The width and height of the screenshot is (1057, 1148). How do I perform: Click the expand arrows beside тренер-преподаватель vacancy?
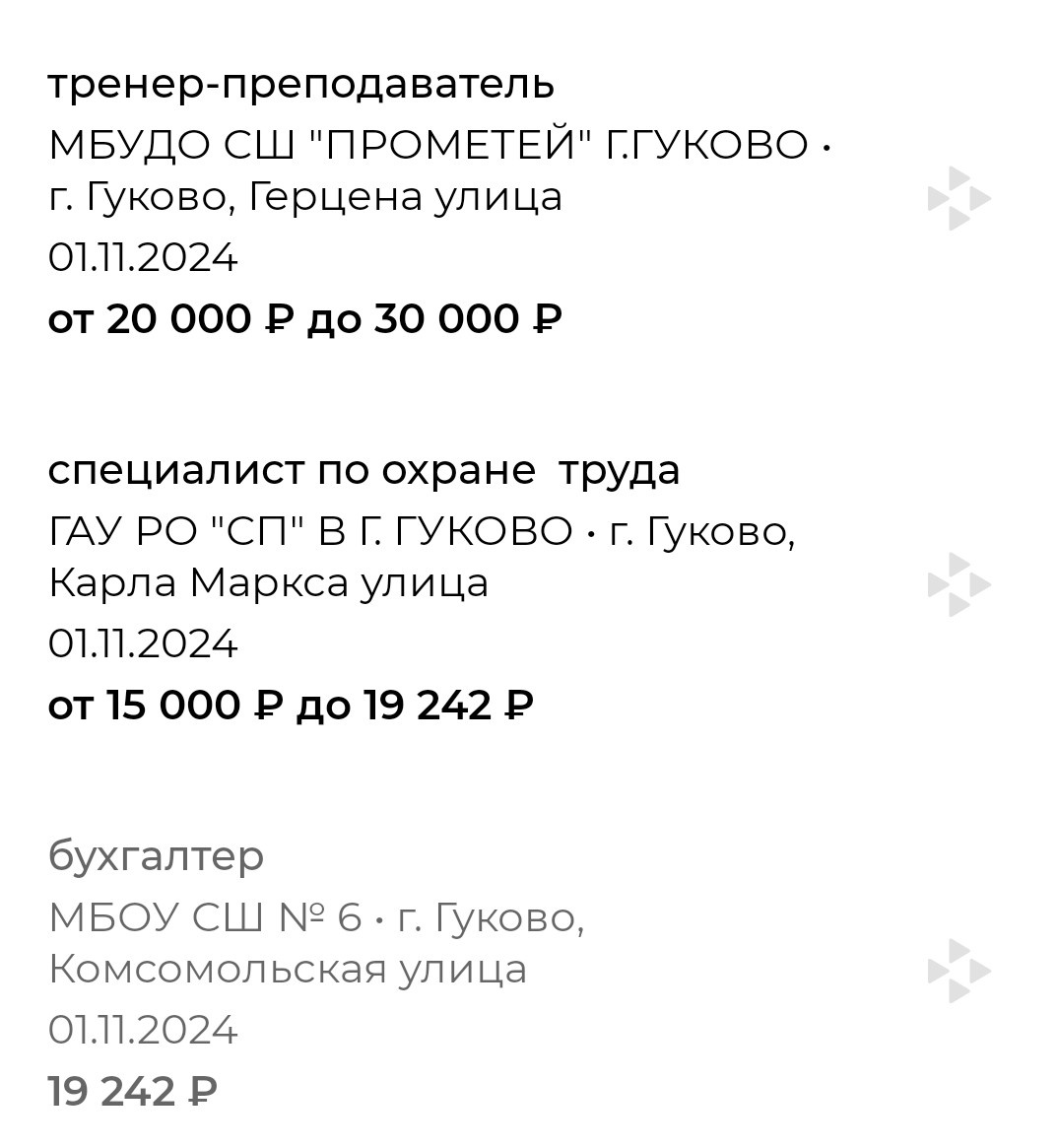point(958,196)
